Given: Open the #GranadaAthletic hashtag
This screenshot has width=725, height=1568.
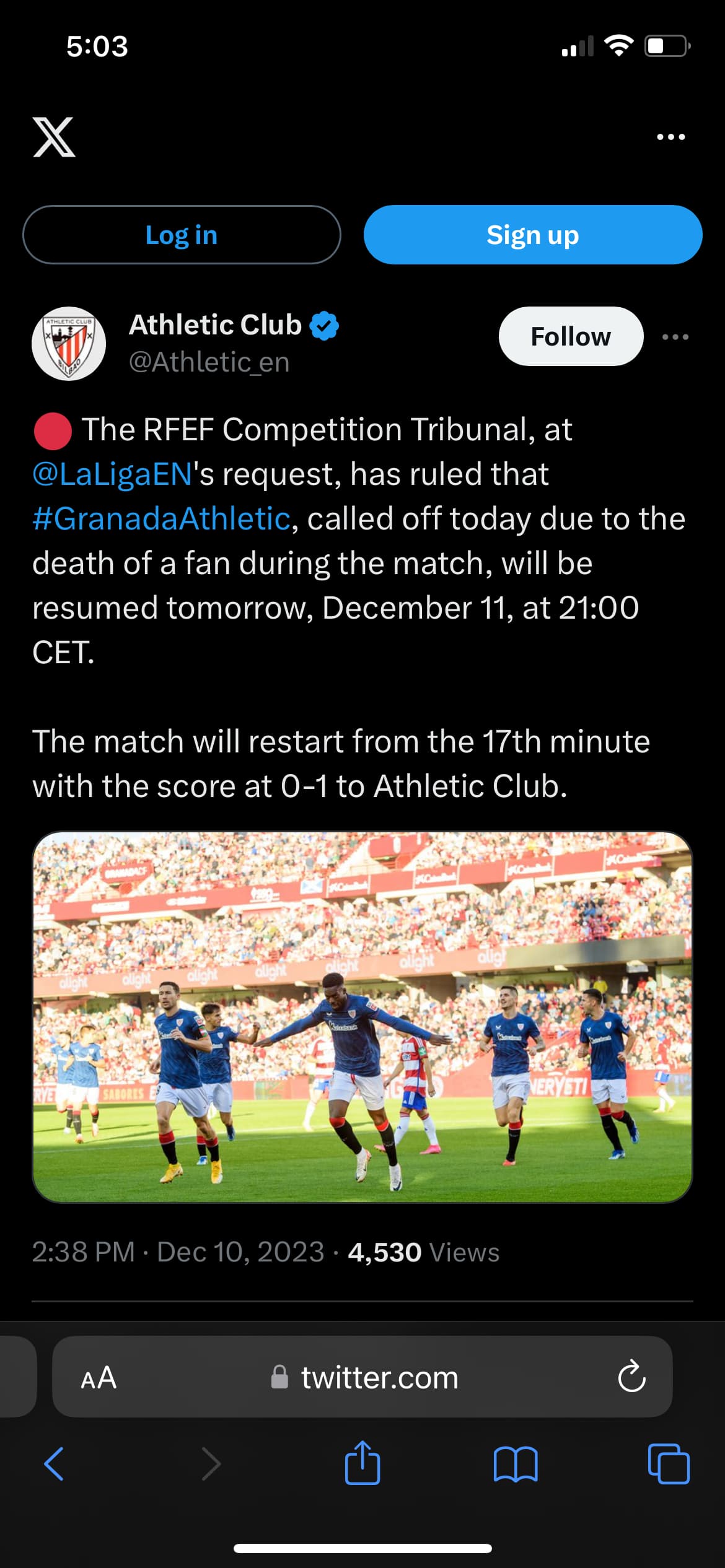Looking at the screenshot, I should pos(161,519).
